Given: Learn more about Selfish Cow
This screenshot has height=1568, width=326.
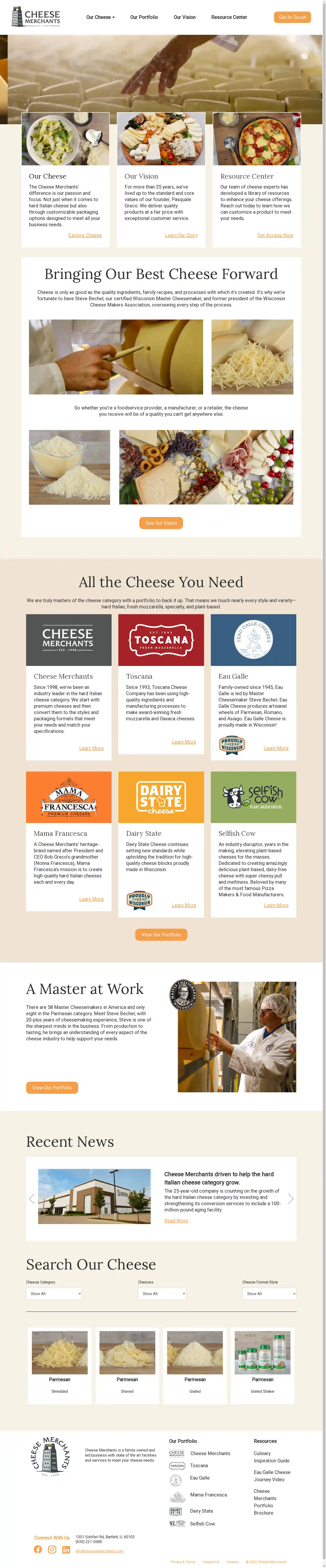Looking at the screenshot, I should (276, 905).
